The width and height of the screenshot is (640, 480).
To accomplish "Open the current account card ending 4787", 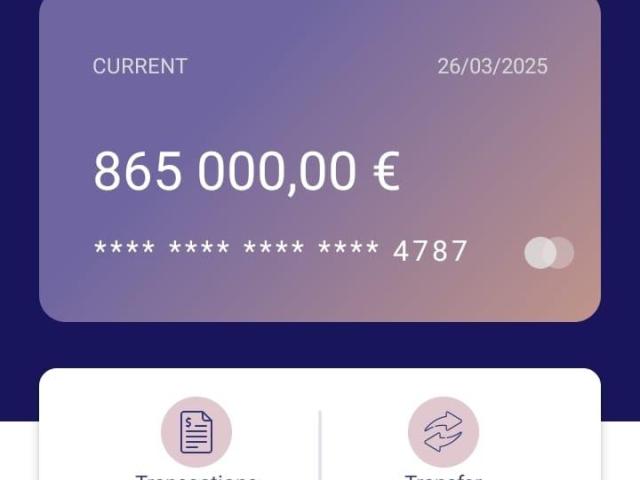I will 319,160.
